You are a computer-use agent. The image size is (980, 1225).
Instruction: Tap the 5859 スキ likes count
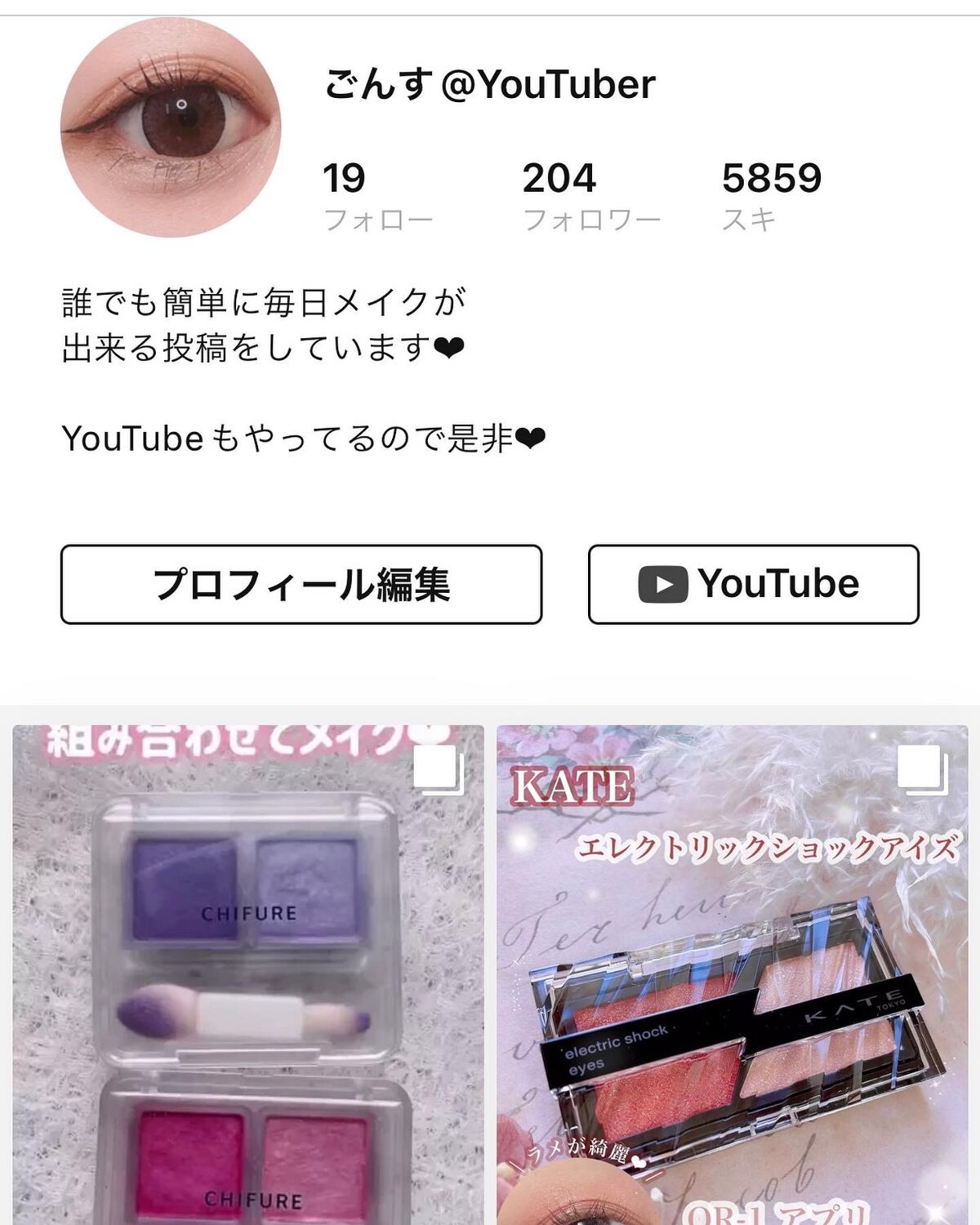(x=772, y=192)
